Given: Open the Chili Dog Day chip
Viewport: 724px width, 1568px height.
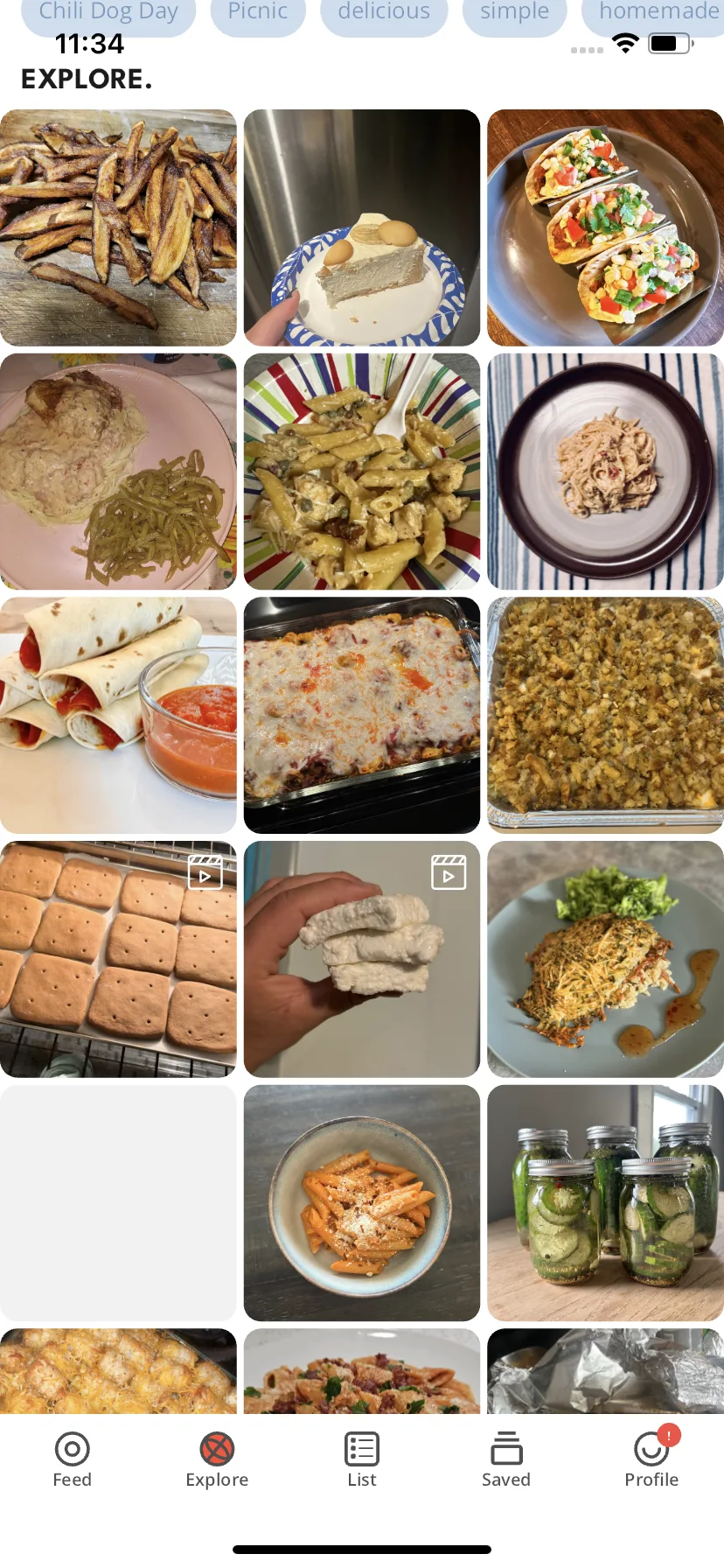Looking at the screenshot, I should (108, 14).
